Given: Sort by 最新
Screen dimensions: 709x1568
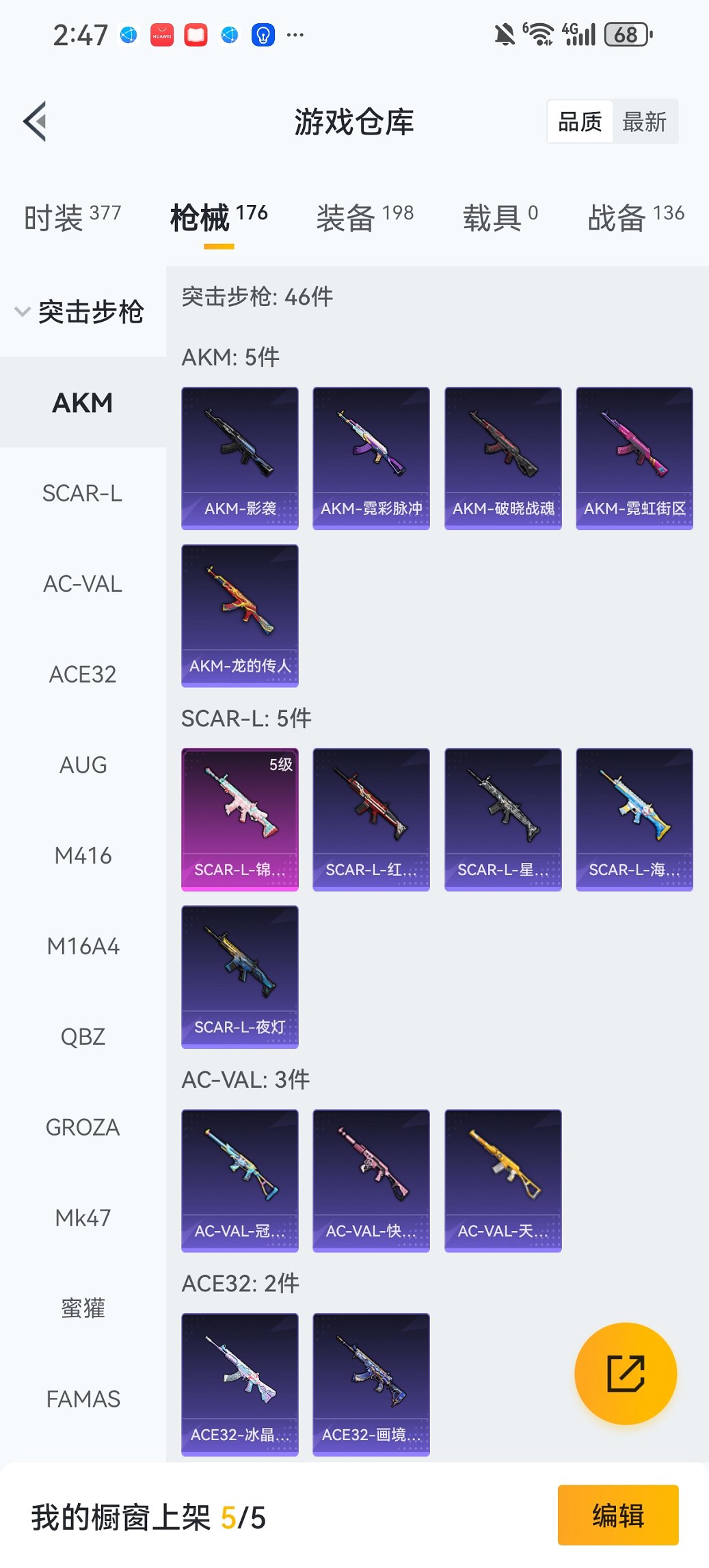Looking at the screenshot, I should point(644,122).
